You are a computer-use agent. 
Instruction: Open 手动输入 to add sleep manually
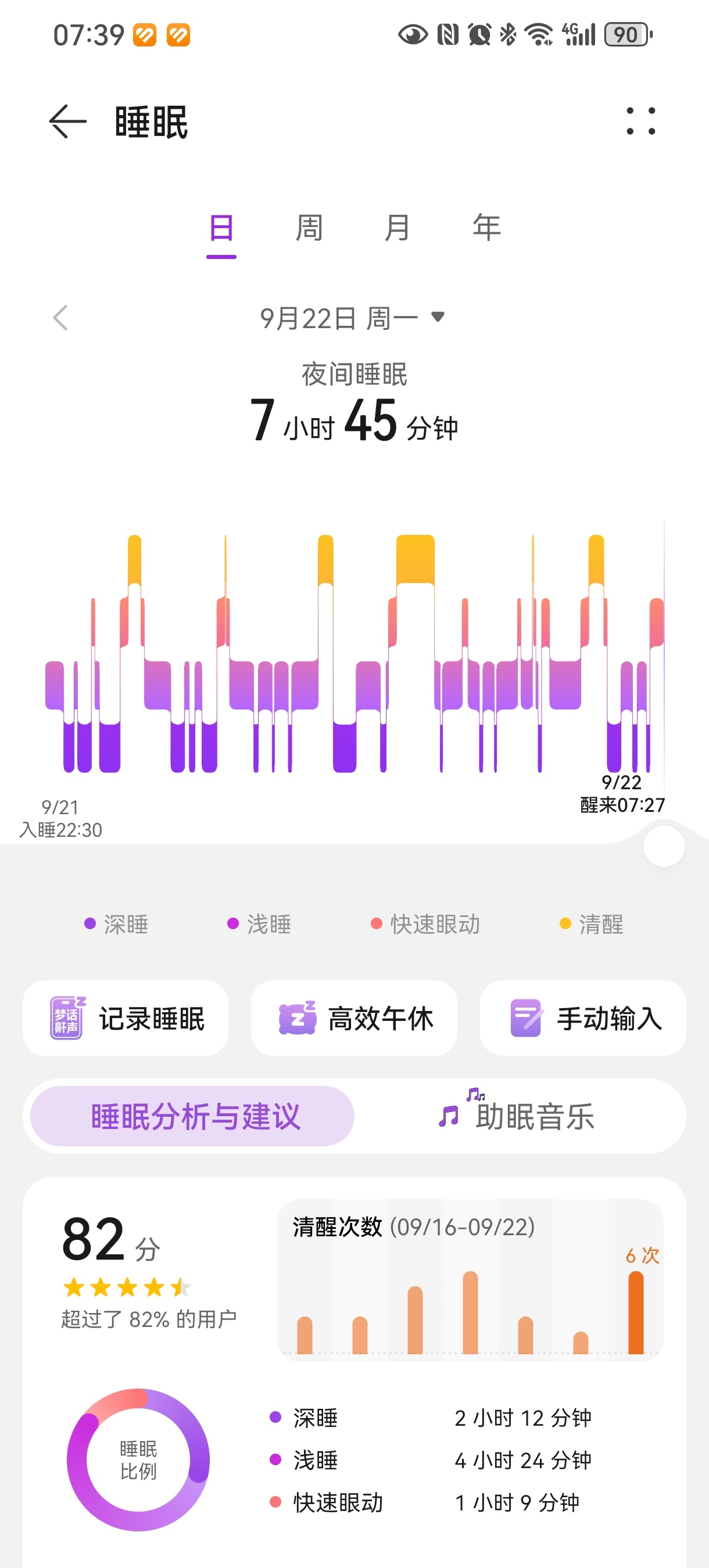tap(583, 1017)
